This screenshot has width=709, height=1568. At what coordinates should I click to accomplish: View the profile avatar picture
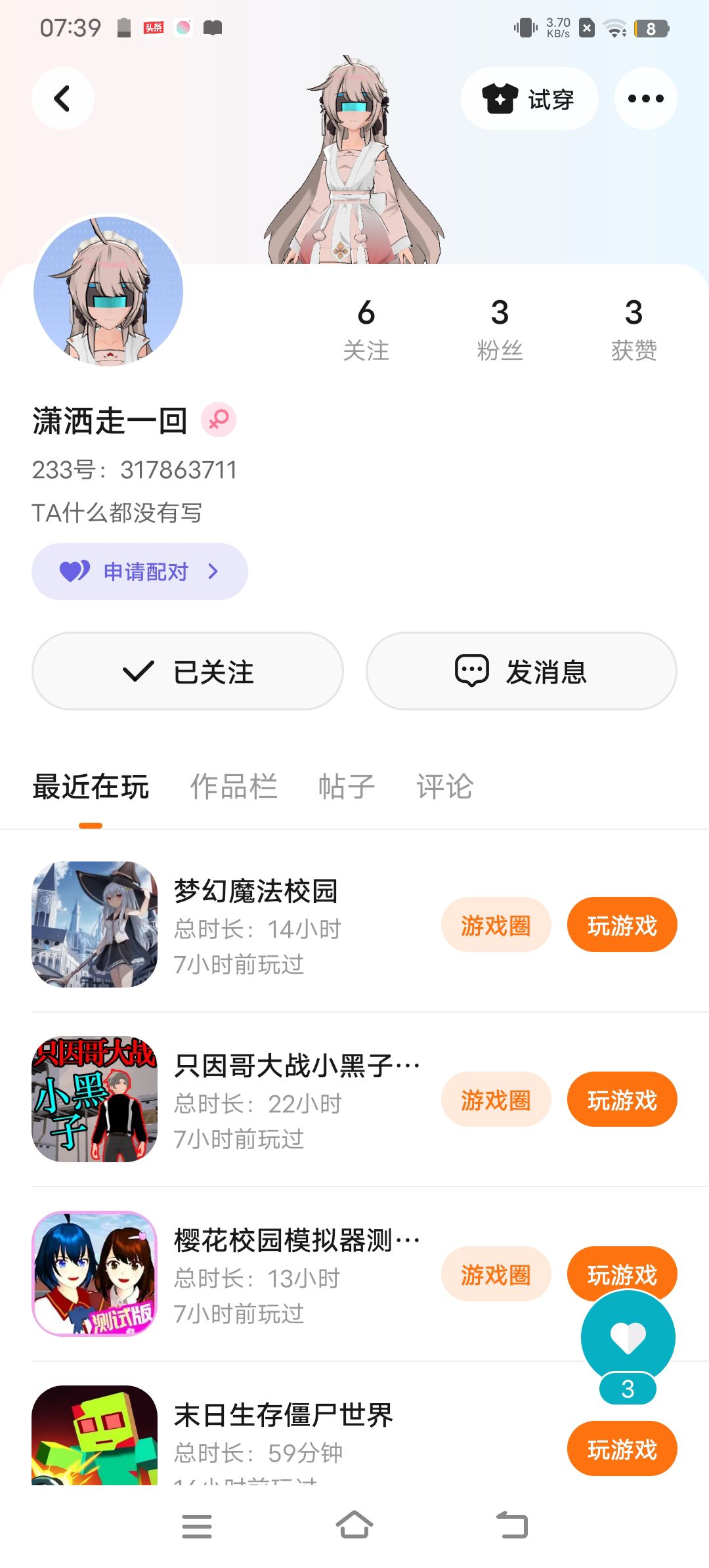(108, 291)
